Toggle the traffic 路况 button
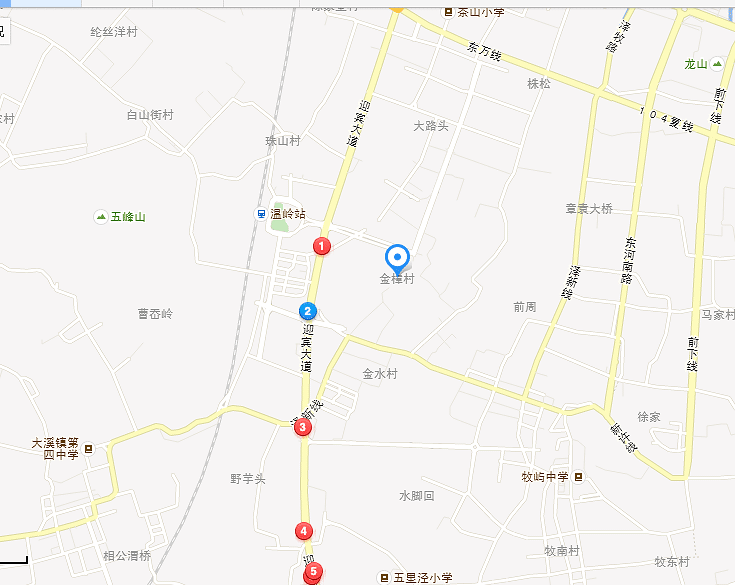Image resolution: width=735 pixels, height=585 pixels. pyautogui.click(x=2, y=30)
